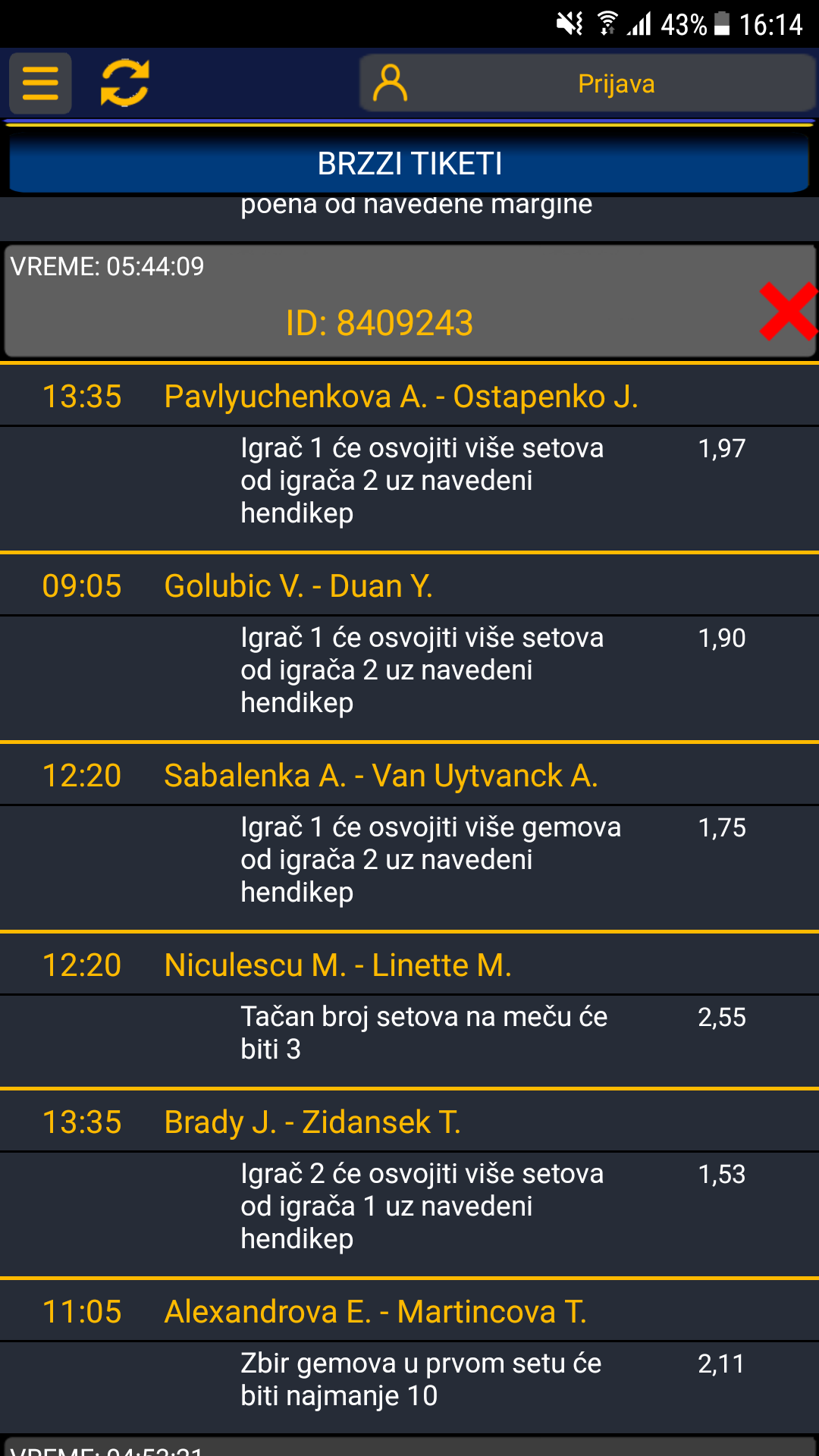Open ticket ID 8409243
The height and width of the screenshot is (1456, 819).
pyautogui.click(x=379, y=323)
